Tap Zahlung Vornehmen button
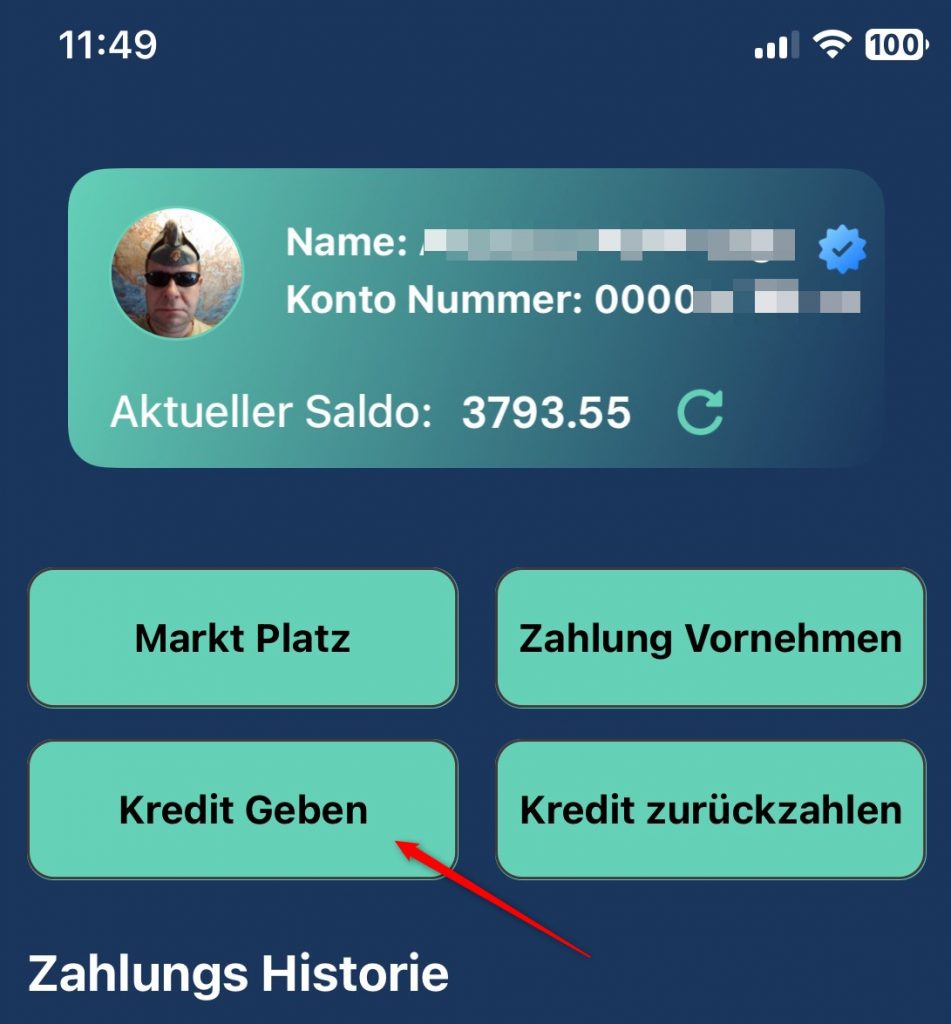Screen dimensions: 951x1024 (710, 638)
